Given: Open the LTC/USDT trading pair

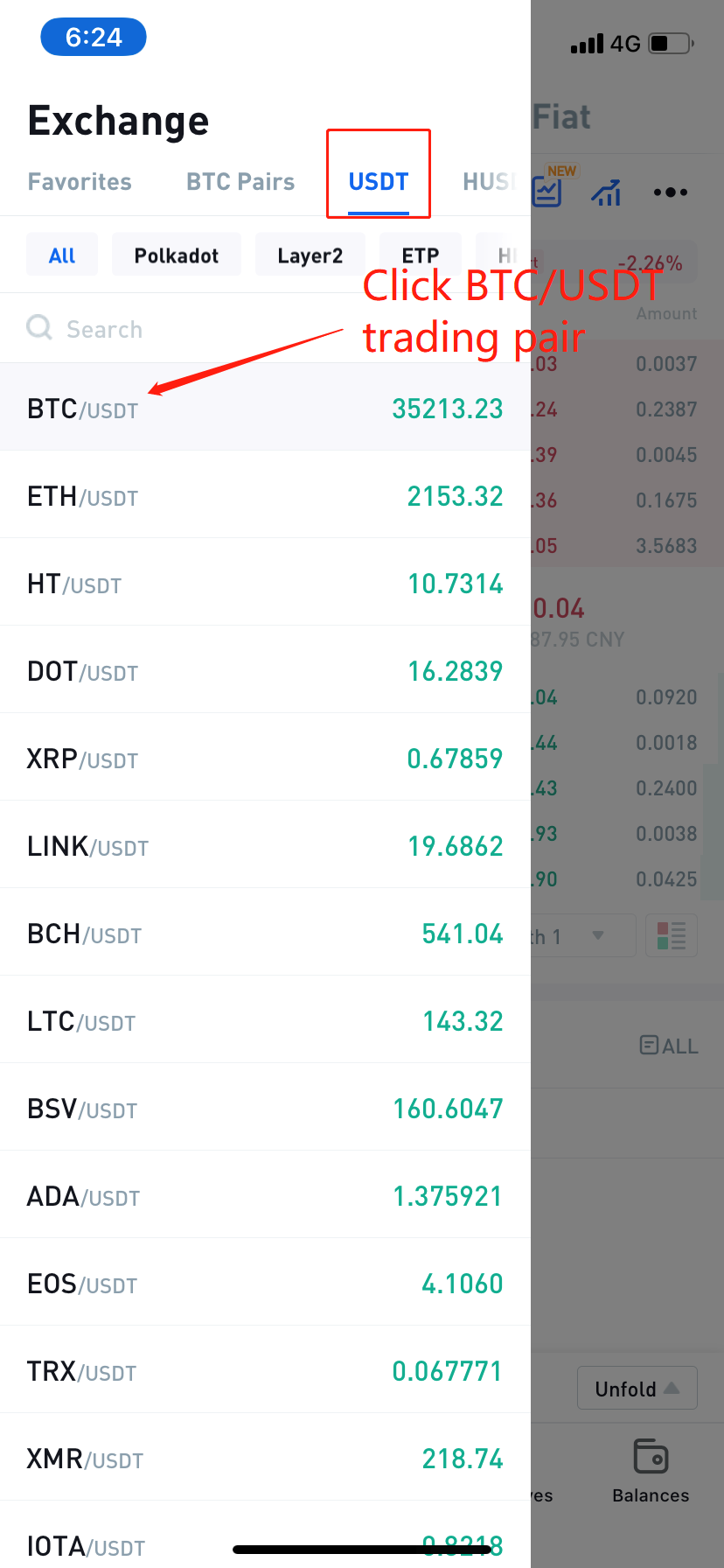Looking at the screenshot, I should (x=265, y=1020).
